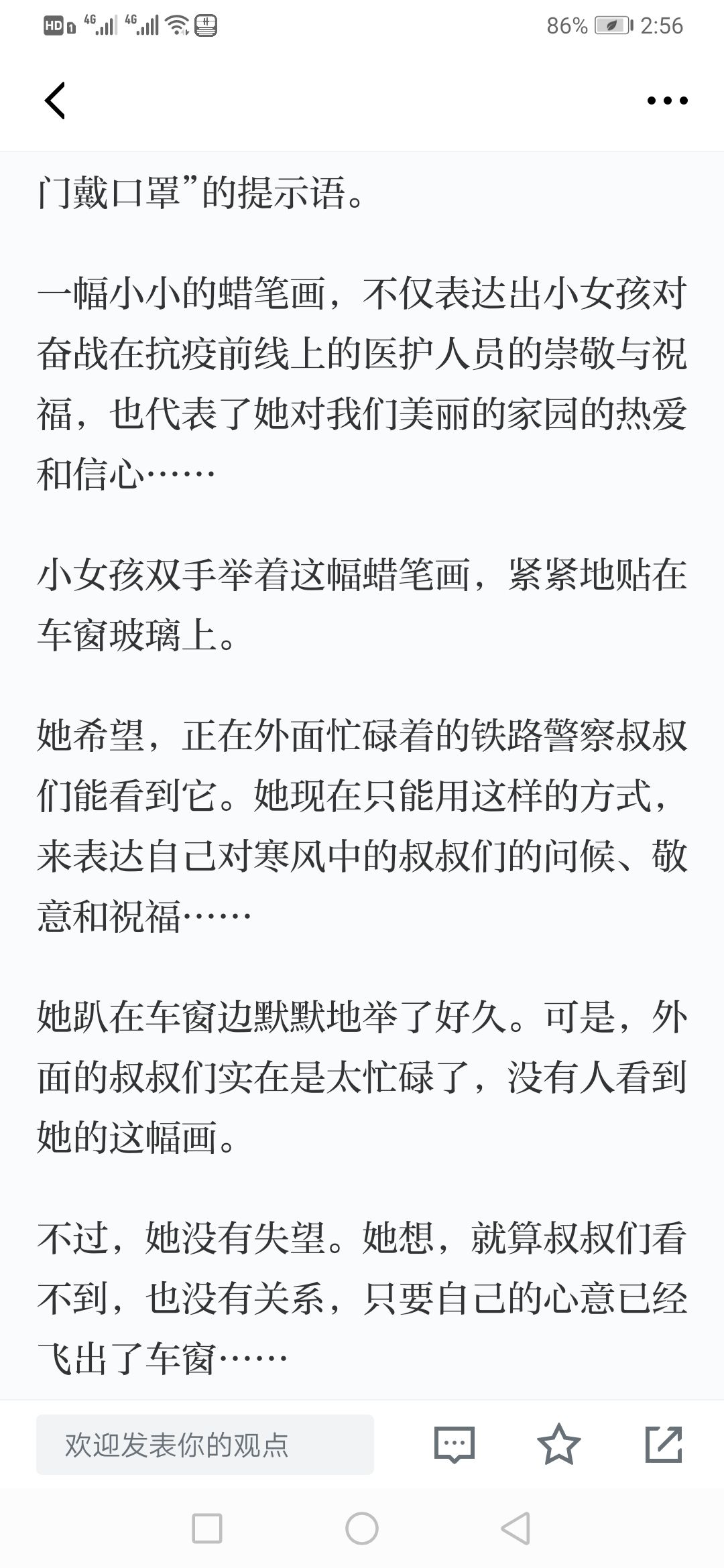Favorite this article with the star
This screenshot has width=724, height=1568.
click(x=559, y=1444)
